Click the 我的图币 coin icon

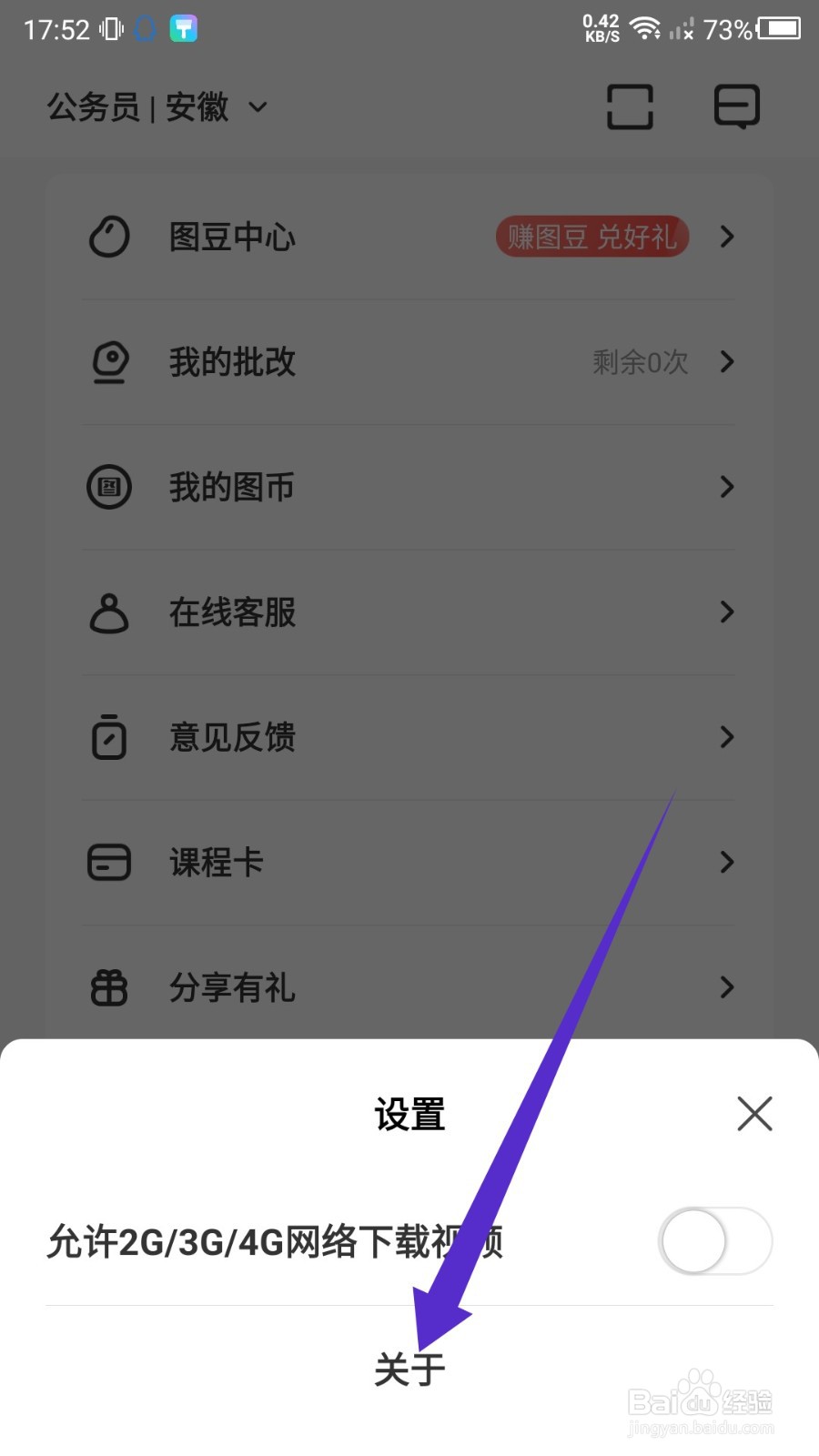coord(109,487)
